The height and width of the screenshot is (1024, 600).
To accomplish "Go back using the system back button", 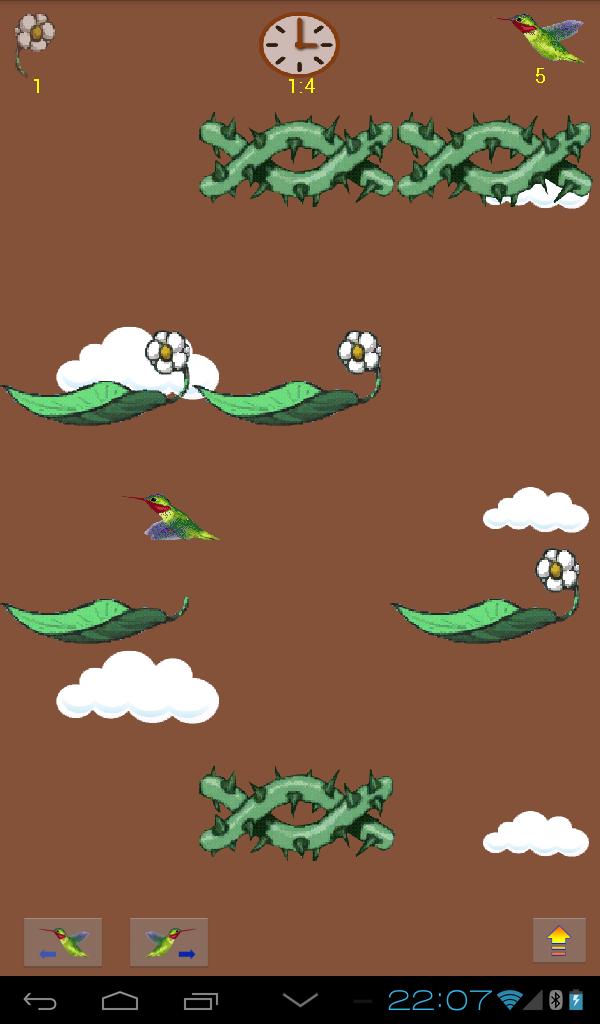I will coord(40,999).
